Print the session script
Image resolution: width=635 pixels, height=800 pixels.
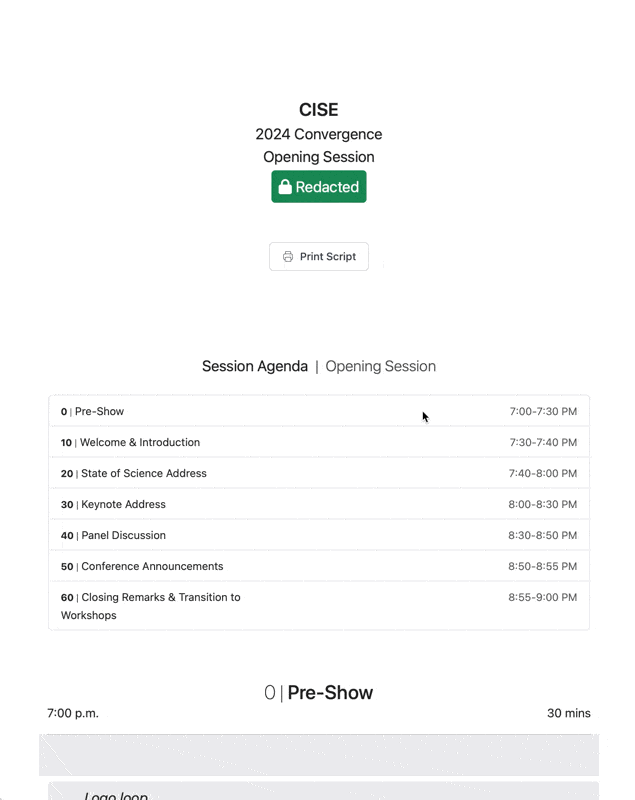(318, 257)
